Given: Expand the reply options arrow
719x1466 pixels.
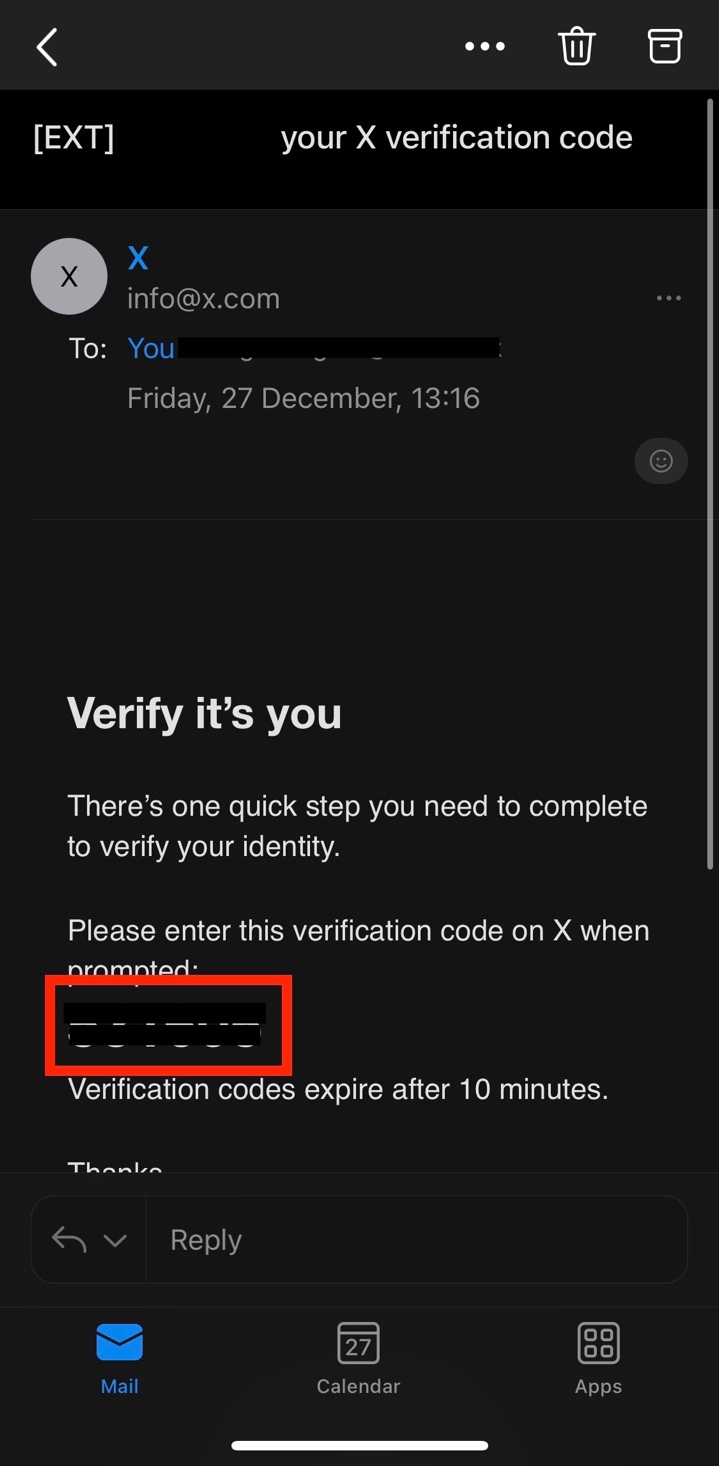Looking at the screenshot, I should pos(115,1240).
